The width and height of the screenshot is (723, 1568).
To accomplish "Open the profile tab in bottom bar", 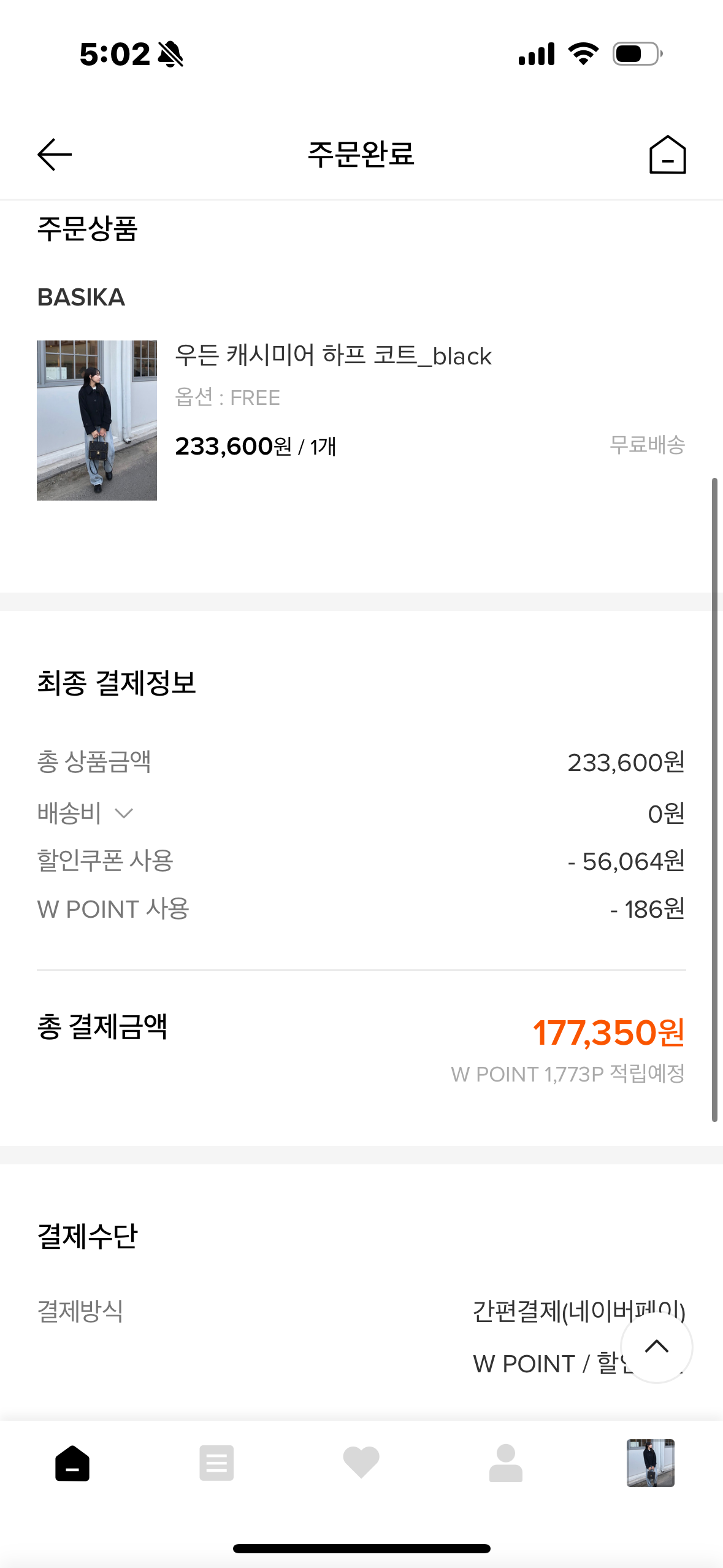I will 506,1464.
